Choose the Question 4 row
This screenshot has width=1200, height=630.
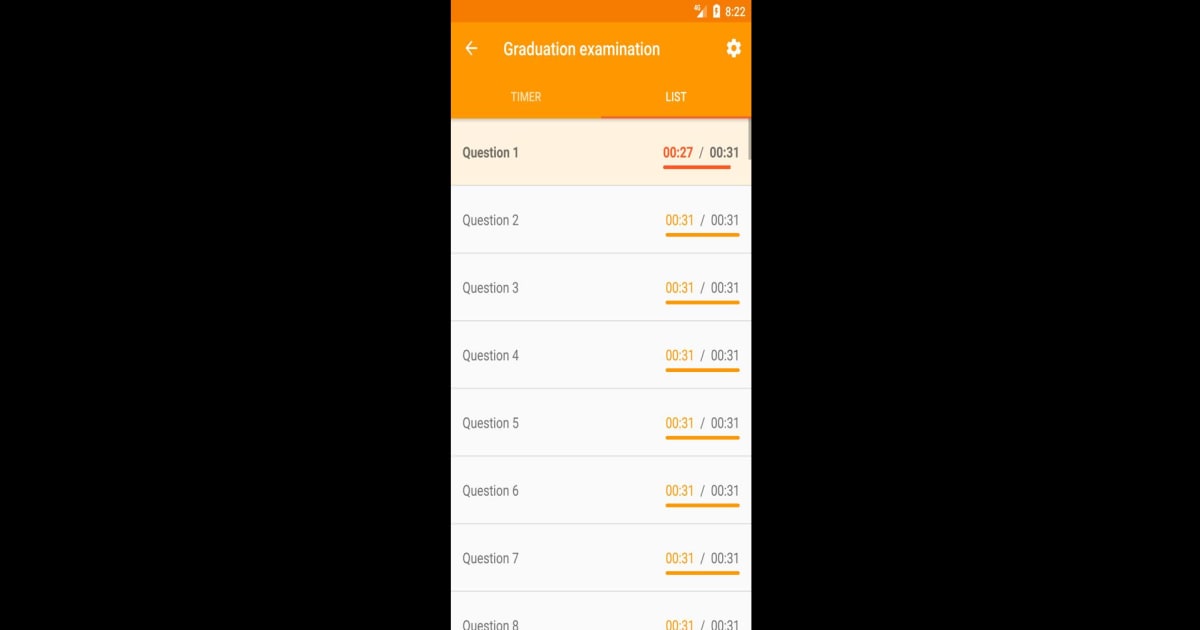coord(600,355)
